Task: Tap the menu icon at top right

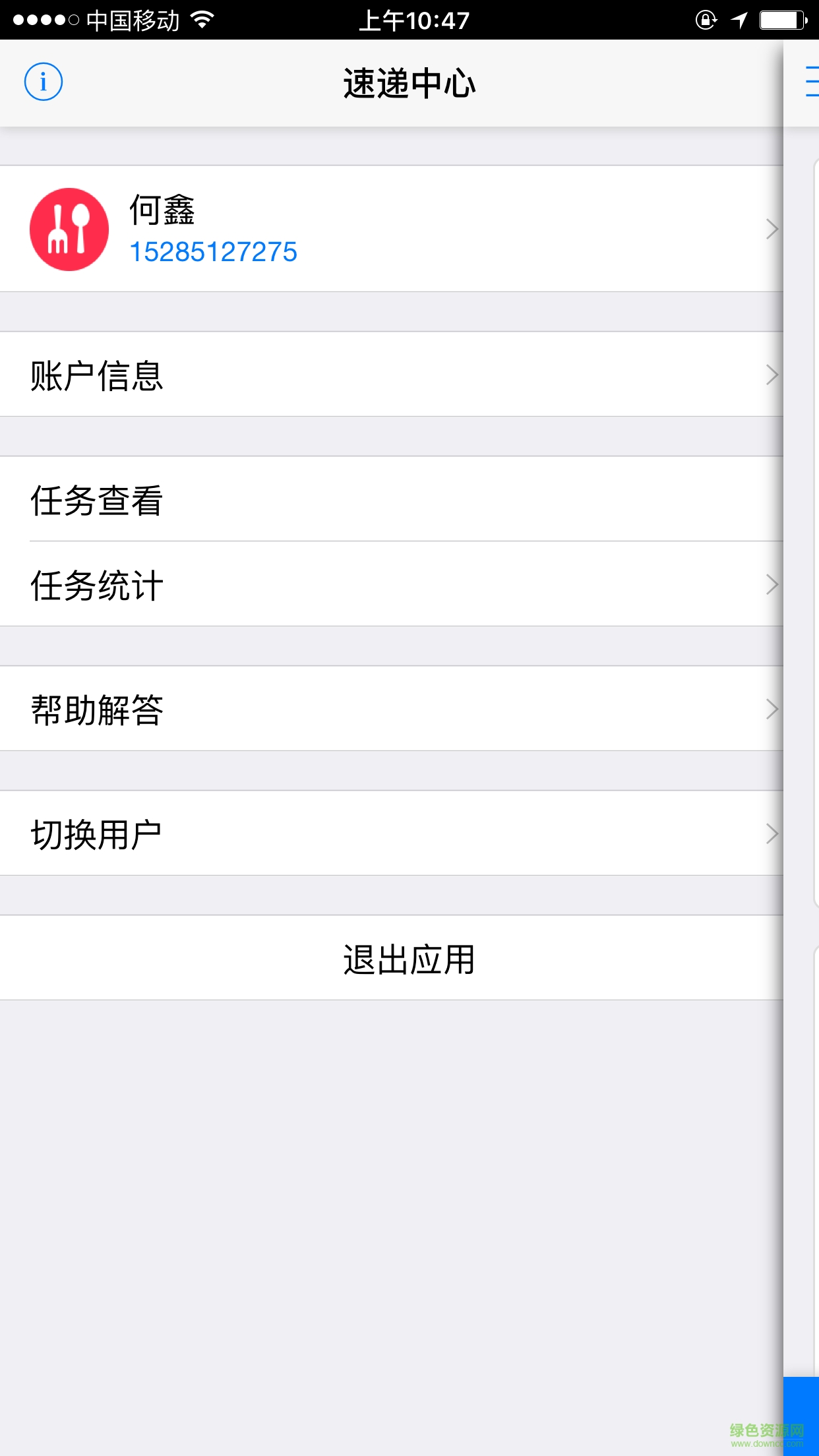Action: 810,82
